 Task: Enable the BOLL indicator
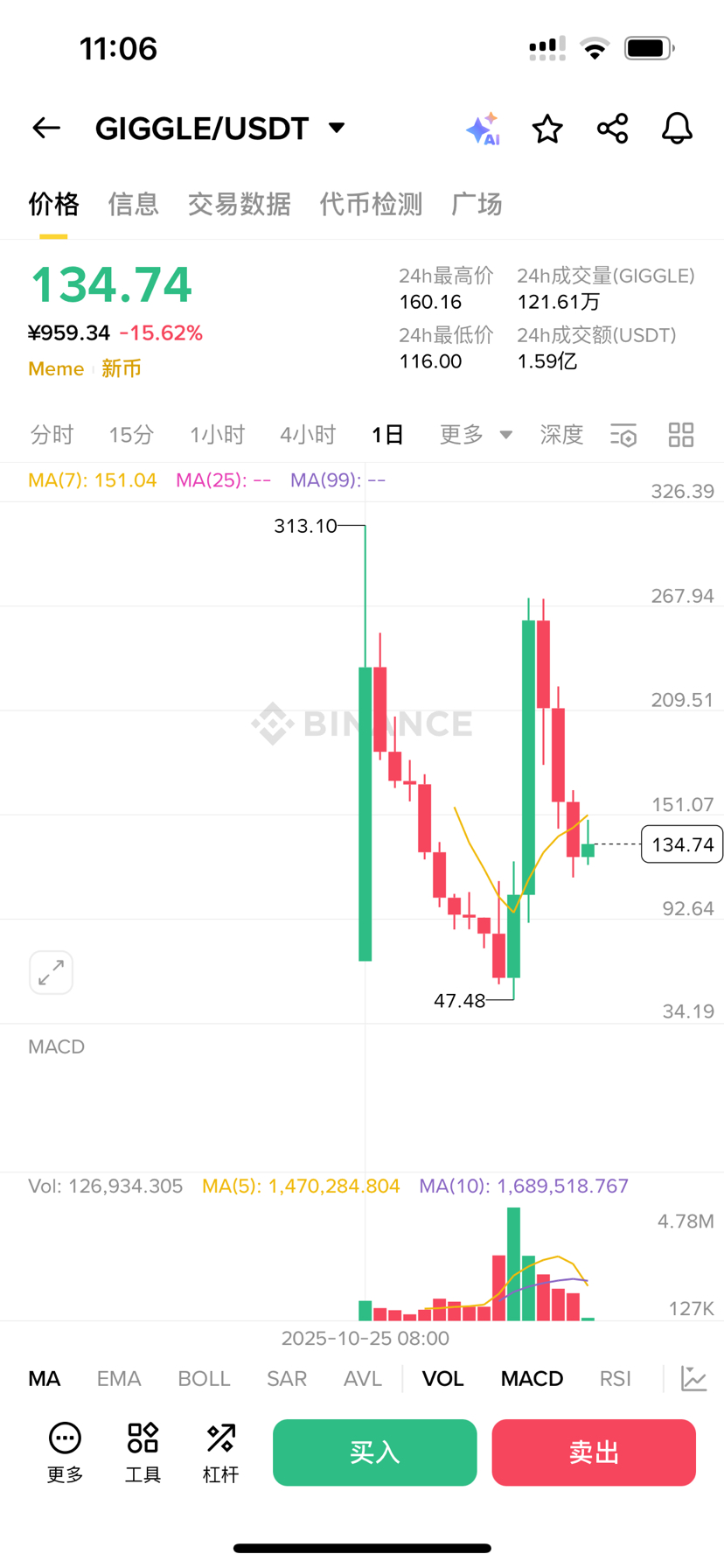(x=204, y=1379)
